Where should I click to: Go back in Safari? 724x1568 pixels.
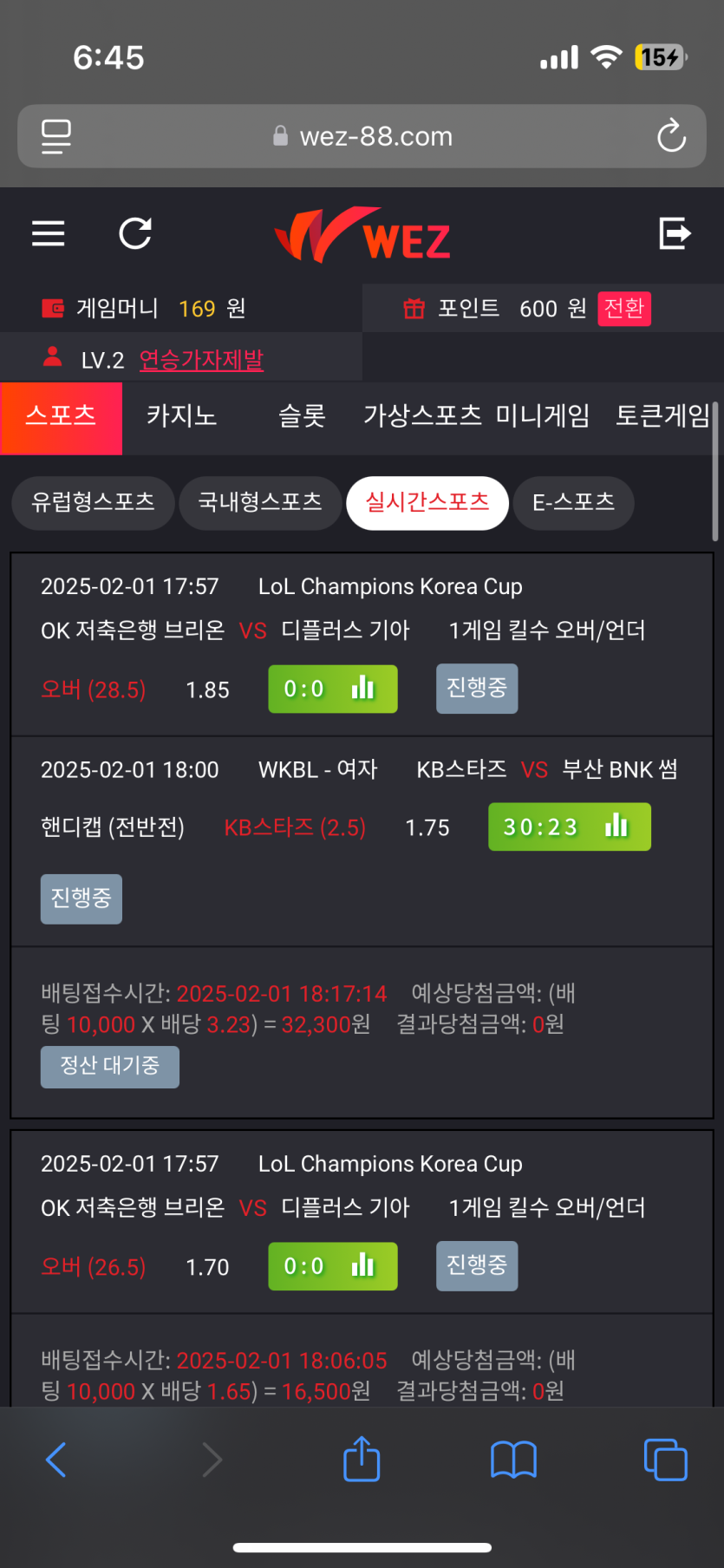(56, 1460)
